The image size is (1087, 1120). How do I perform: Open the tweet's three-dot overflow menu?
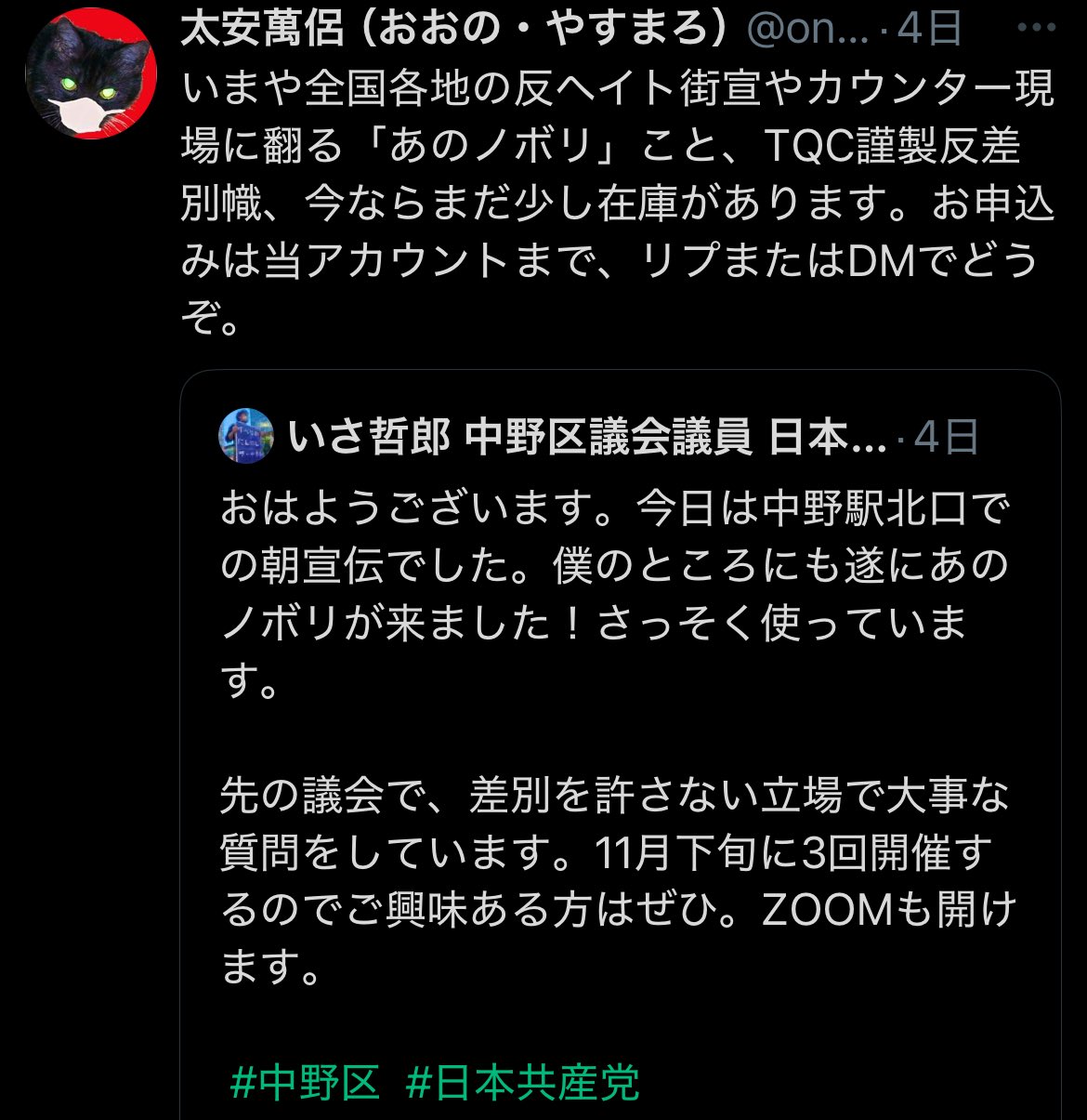(x=1036, y=30)
